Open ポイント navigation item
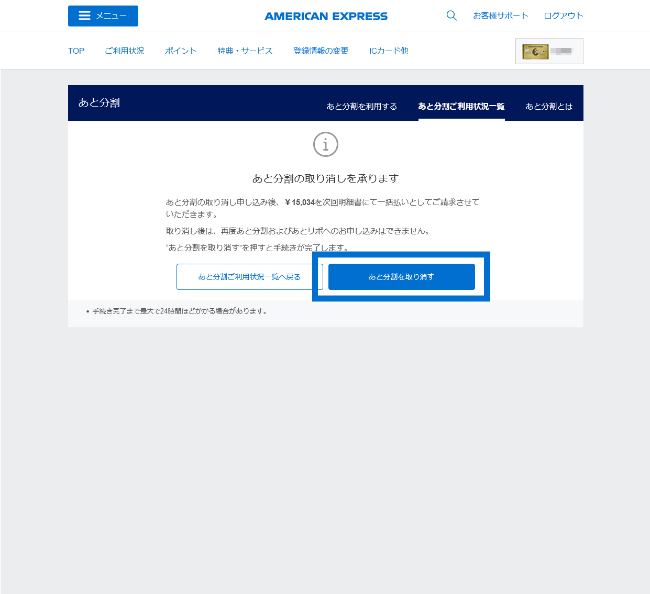 click(180, 51)
